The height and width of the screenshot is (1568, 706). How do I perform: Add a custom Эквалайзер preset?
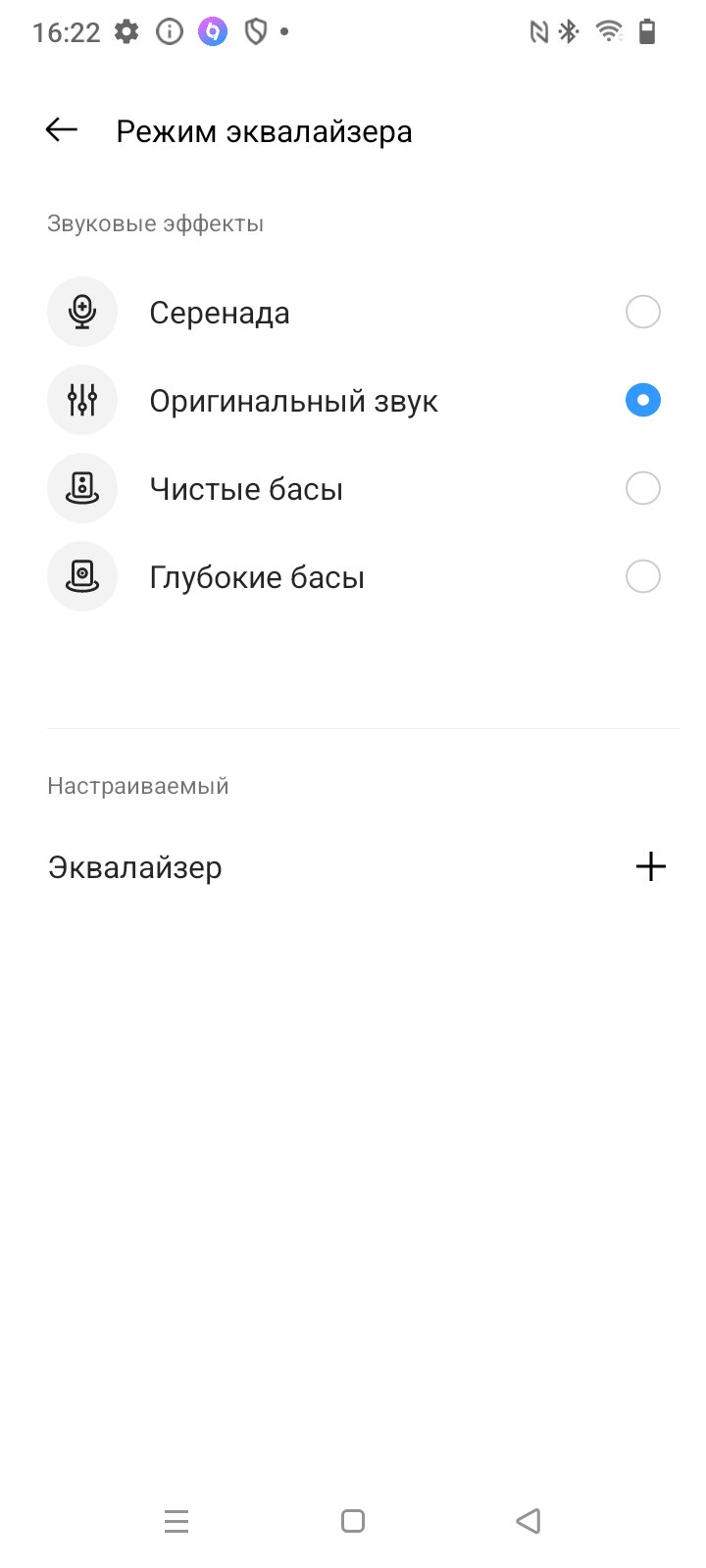click(x=650, y=866)
